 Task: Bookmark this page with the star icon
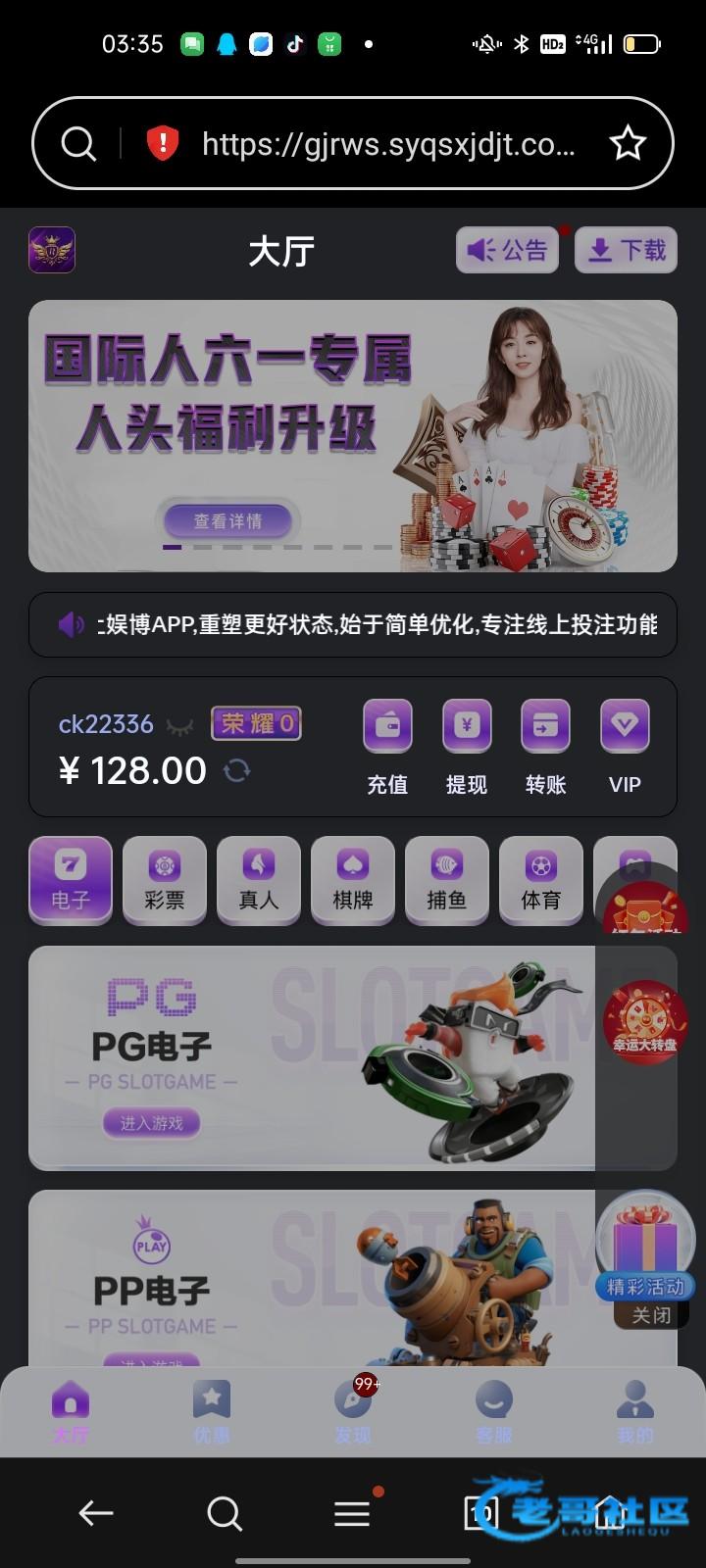(x=628, y=144)
